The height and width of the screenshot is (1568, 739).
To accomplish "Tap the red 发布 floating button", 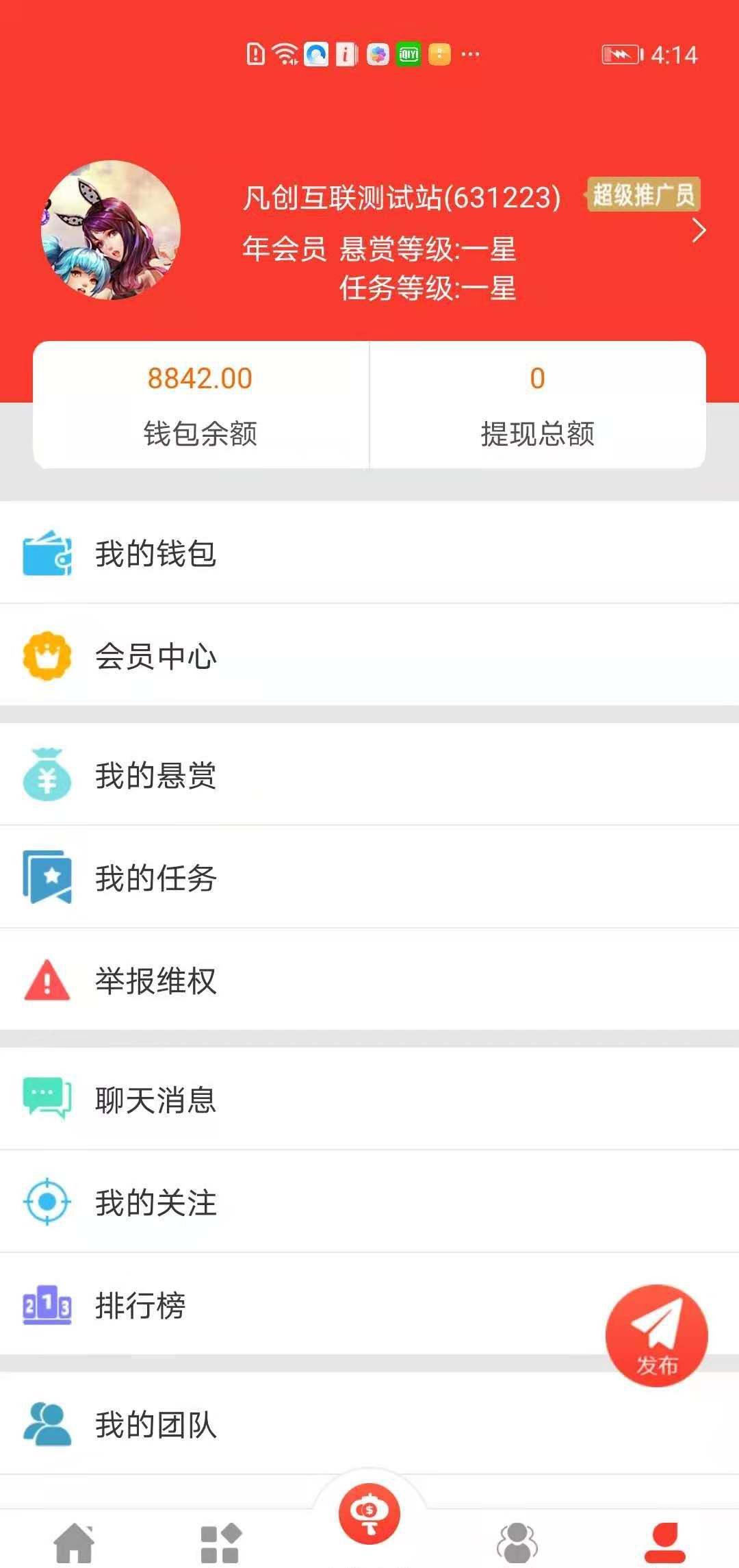I will (x=656, y=1335).
